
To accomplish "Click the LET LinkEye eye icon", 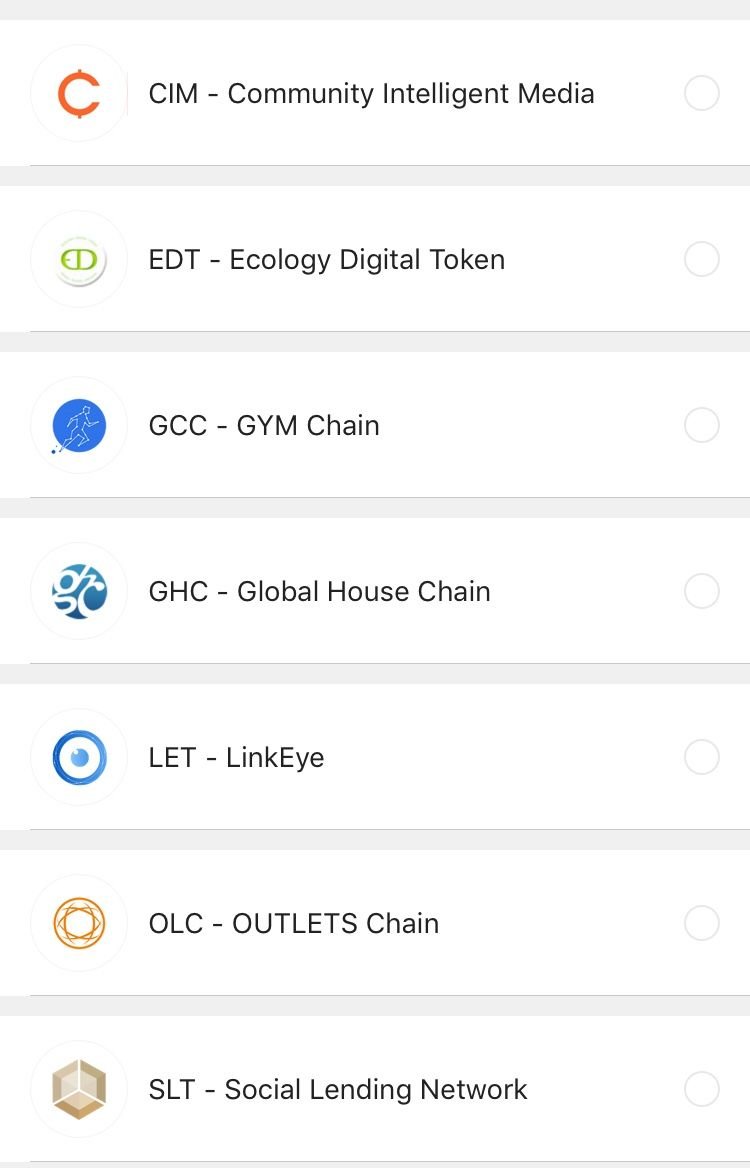I will point(79,757).
